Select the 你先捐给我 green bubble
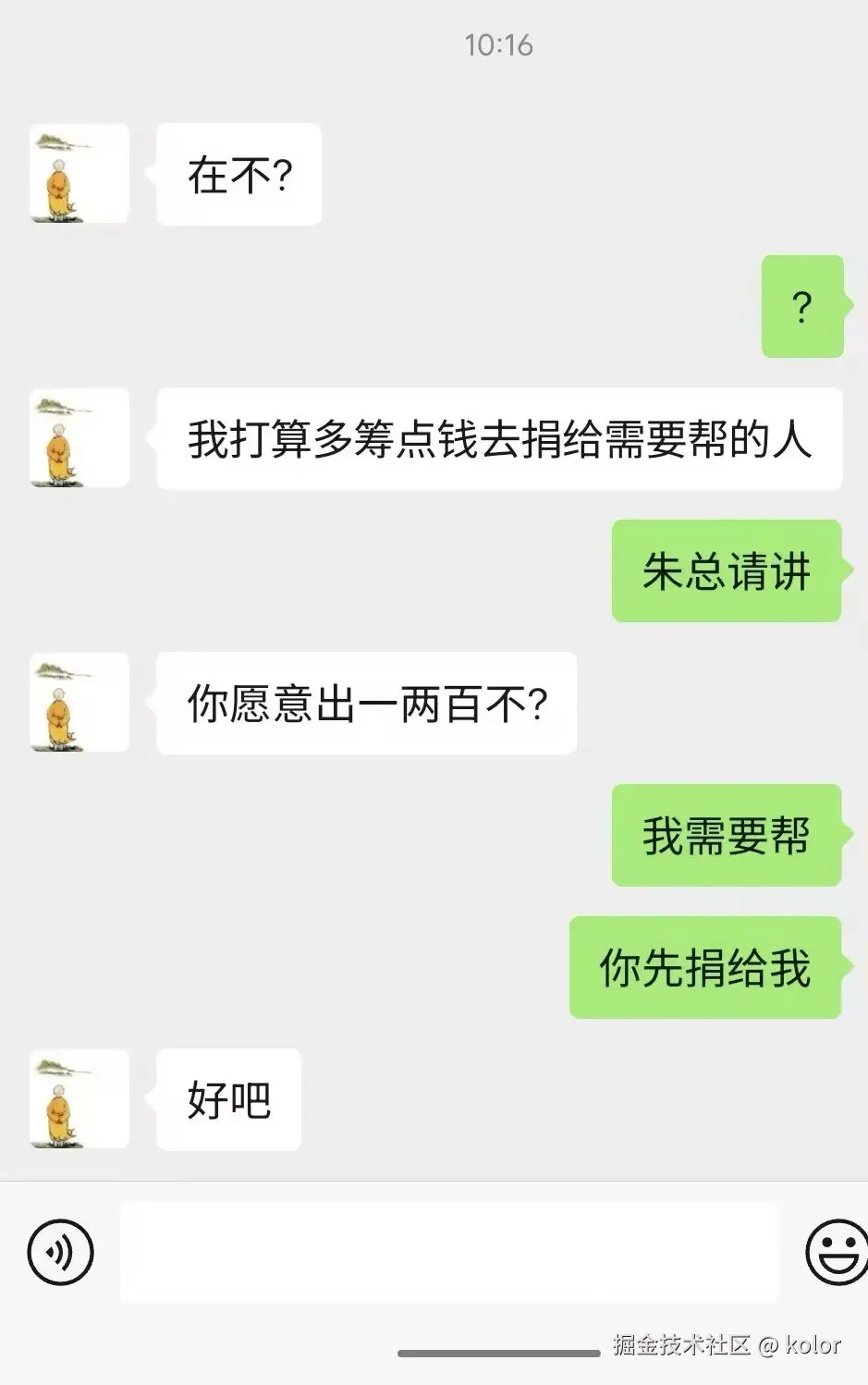 click(704, 967)
